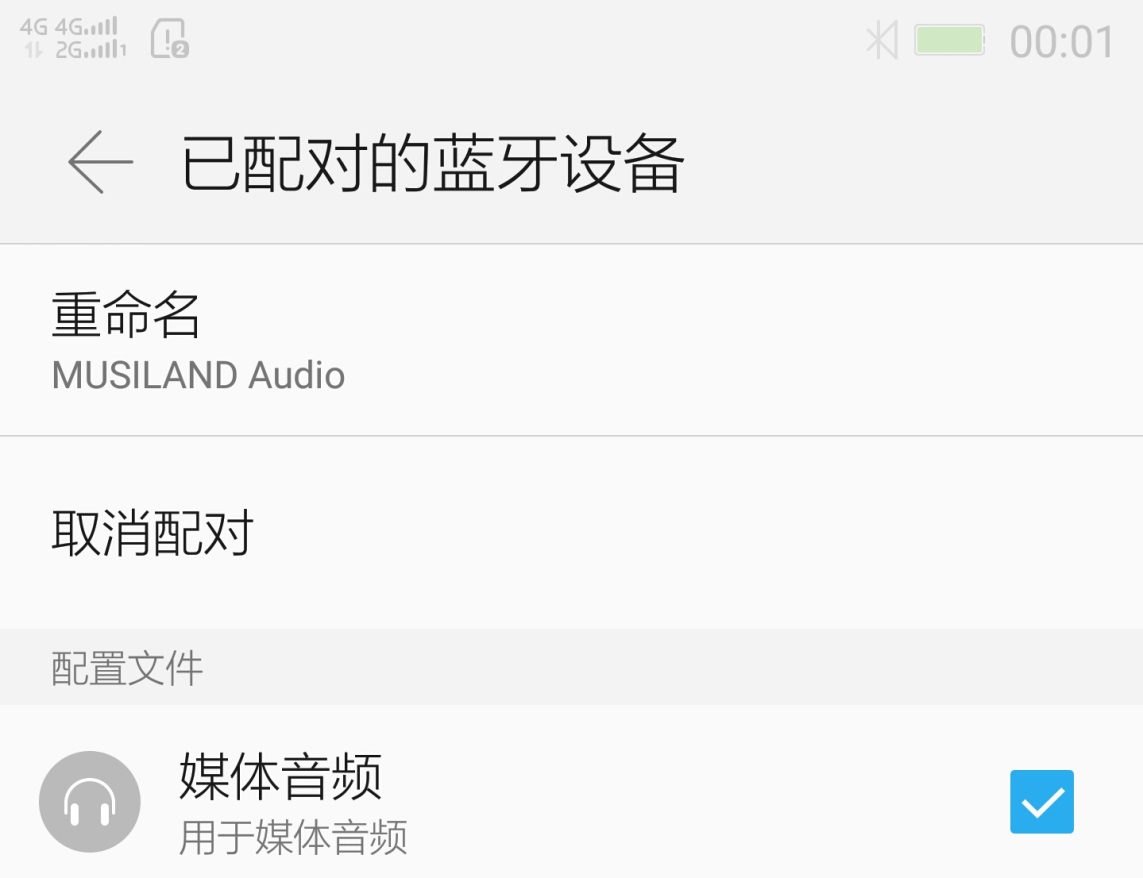The height and width of the screenshot is (878, 1143).
Task: Go back from paired Bluetooth devices
Action: [x=100, y=162]
